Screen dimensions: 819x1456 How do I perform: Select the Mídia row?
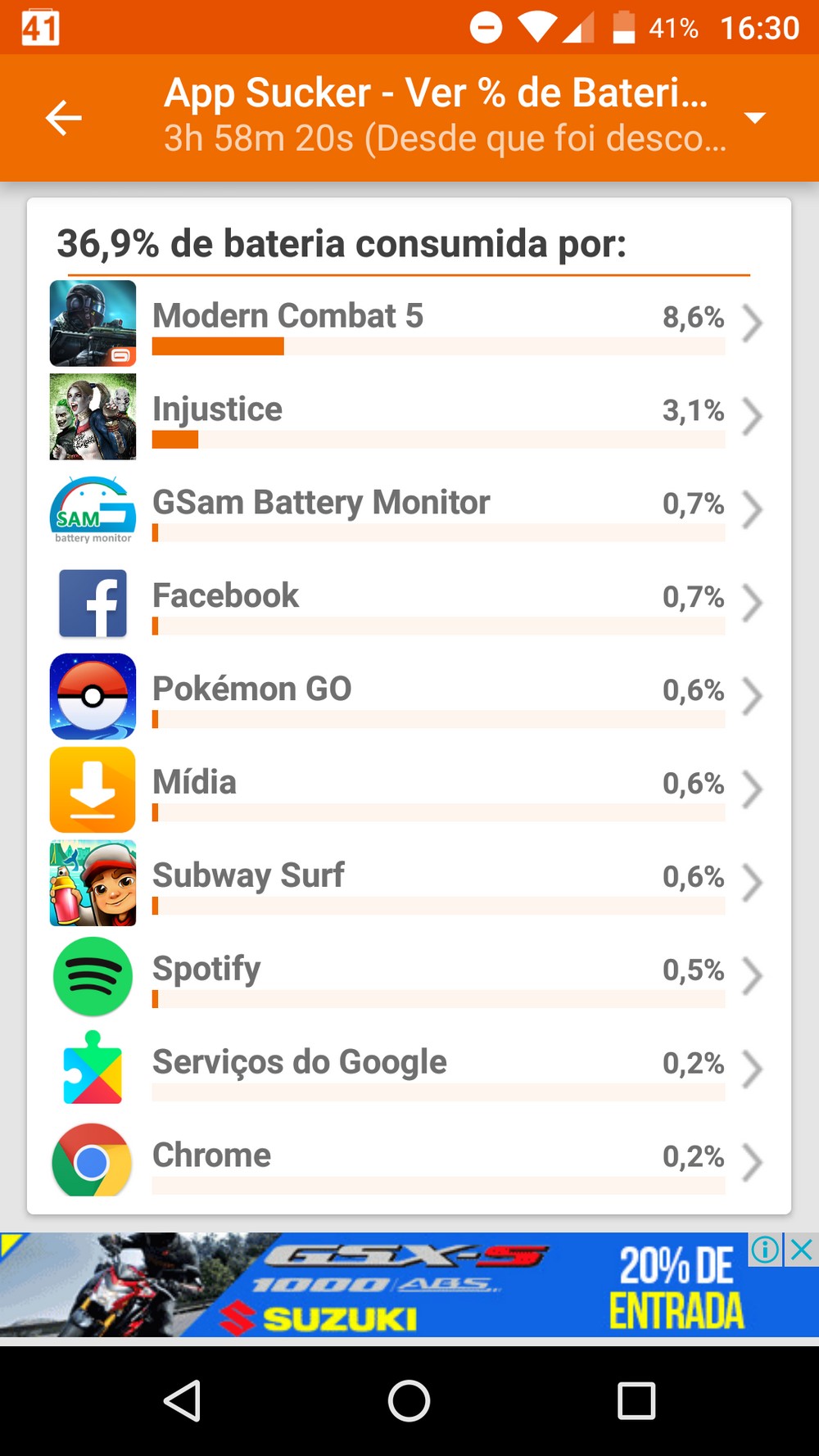(408, 790)
